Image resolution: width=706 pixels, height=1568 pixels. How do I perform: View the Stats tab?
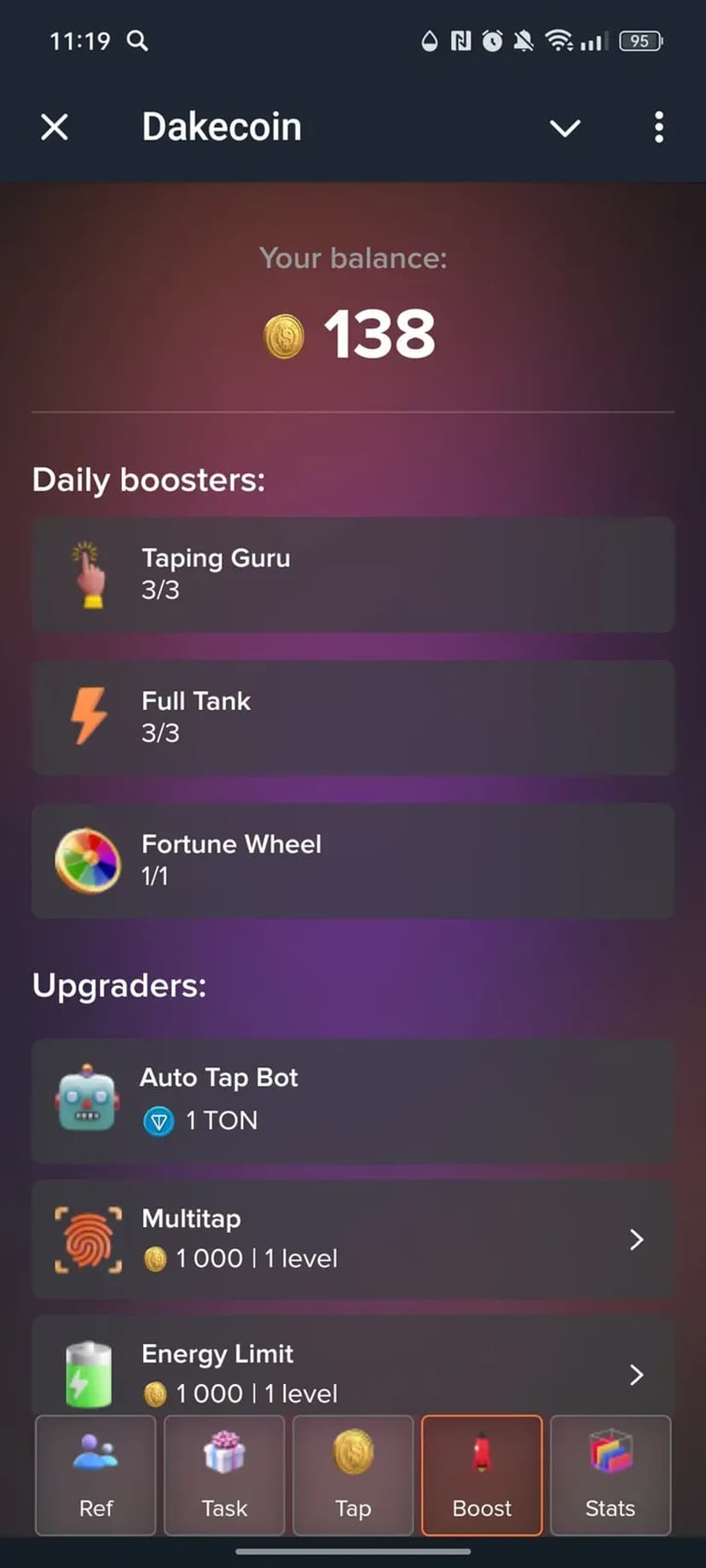(x=611, y=1474)
